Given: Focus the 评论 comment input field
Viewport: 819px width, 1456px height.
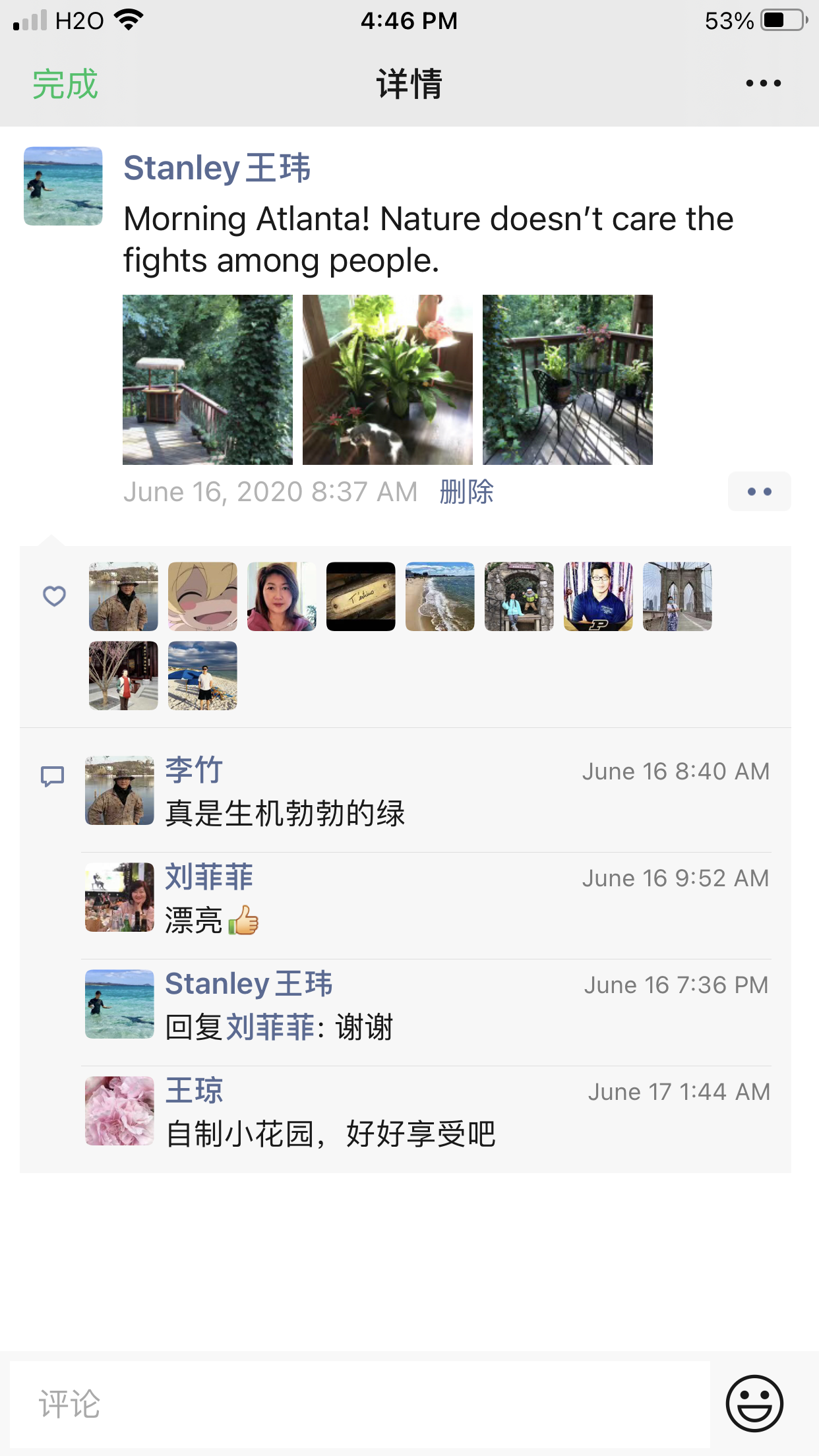Looking at the screenshot, I should 359,1404.
